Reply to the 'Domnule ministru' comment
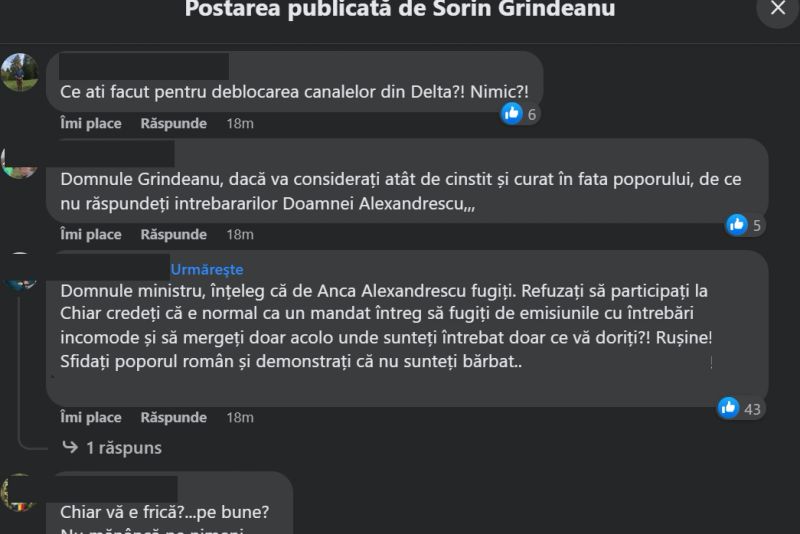Image resolution: width=800 pixels, height=534 pixels. point(174,418)
